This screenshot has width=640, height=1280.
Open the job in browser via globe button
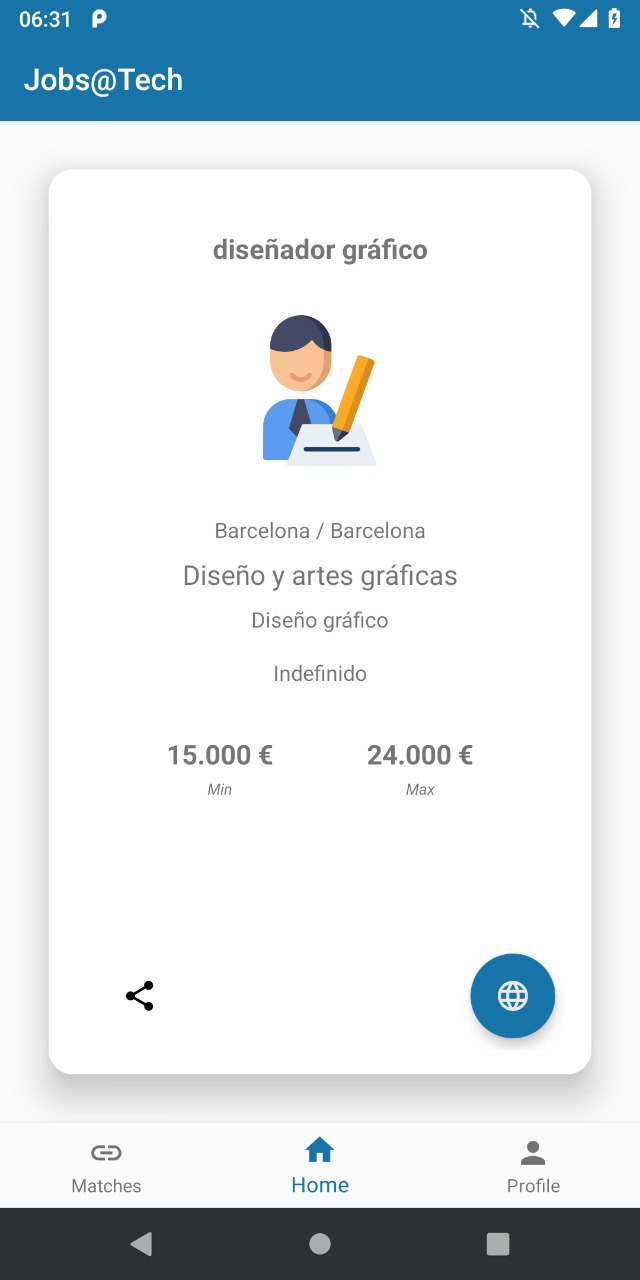click(513, 996)
